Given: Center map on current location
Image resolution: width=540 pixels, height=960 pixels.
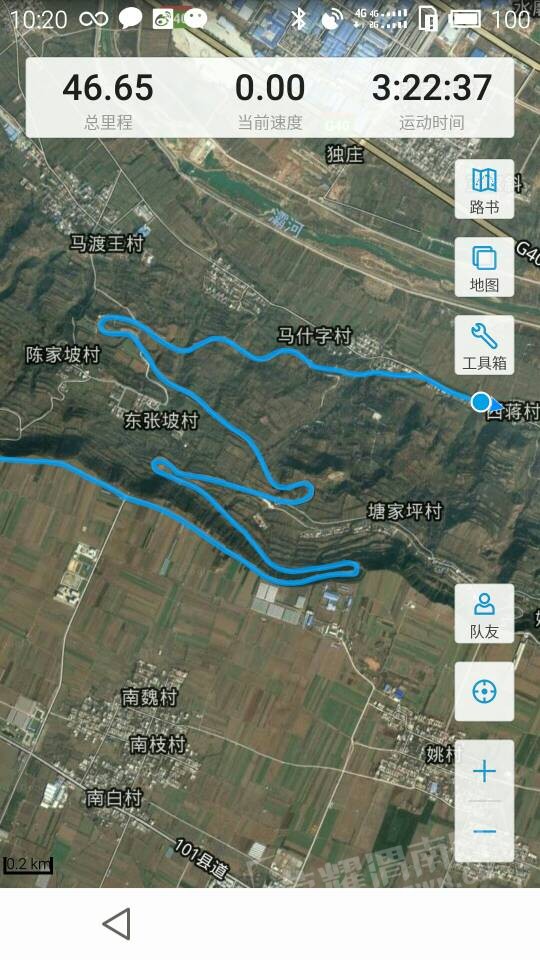Looking at the screenshot, I should (484, 692).
